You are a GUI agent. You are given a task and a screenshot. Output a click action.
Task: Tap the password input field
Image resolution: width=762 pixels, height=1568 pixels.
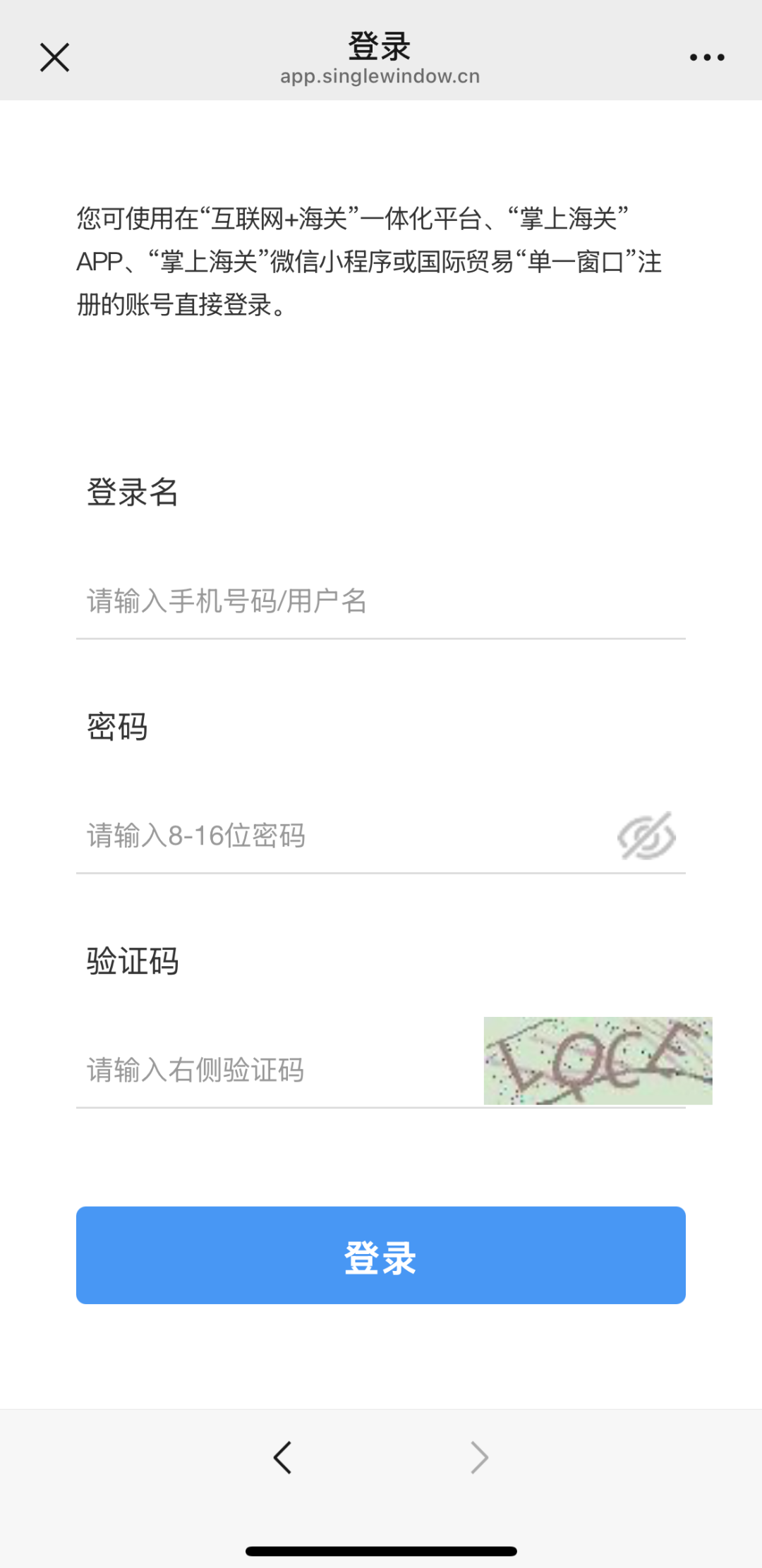[x=339, y=836]
